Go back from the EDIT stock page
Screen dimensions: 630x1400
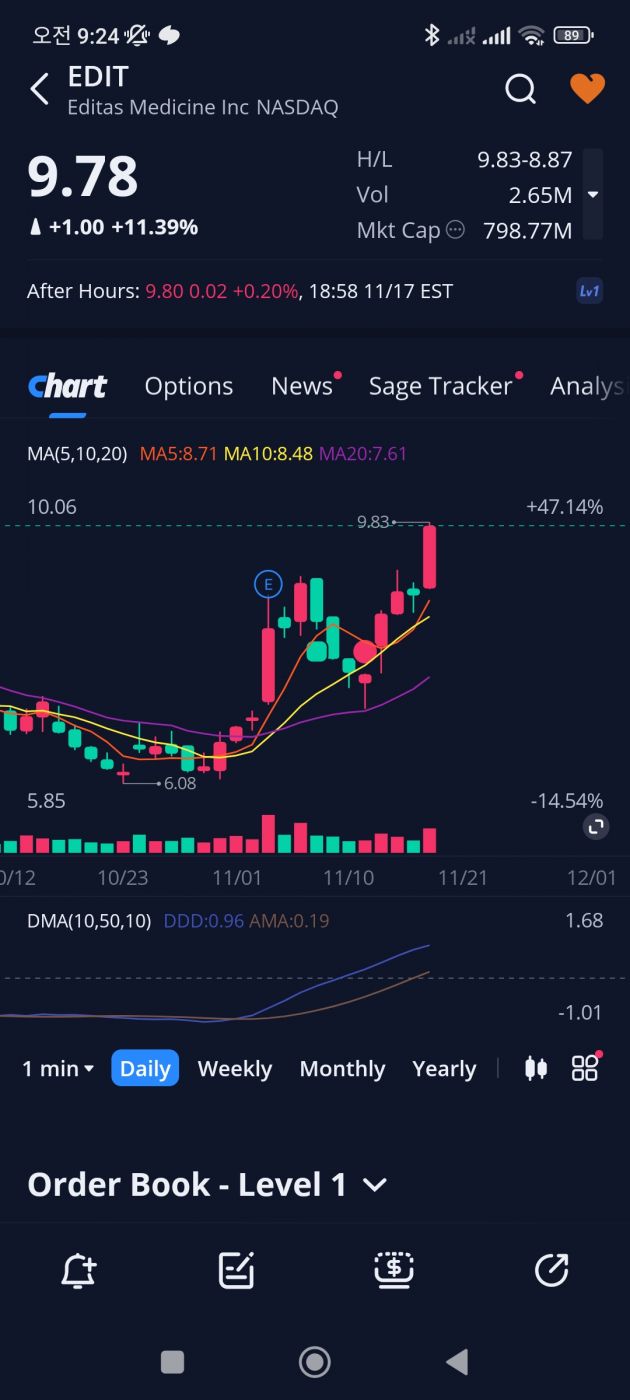coord(40,89)
